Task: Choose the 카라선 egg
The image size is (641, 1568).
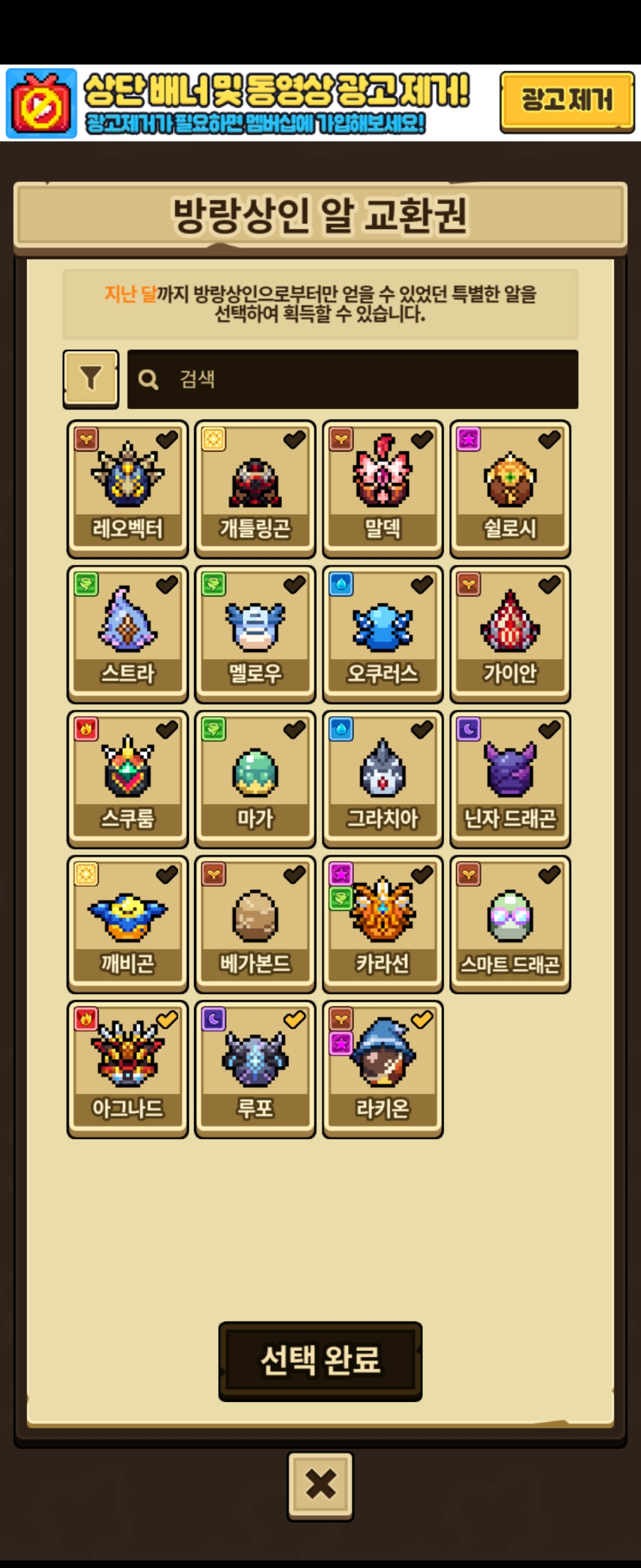Action: pyautogui.click(x=383, y=924)
